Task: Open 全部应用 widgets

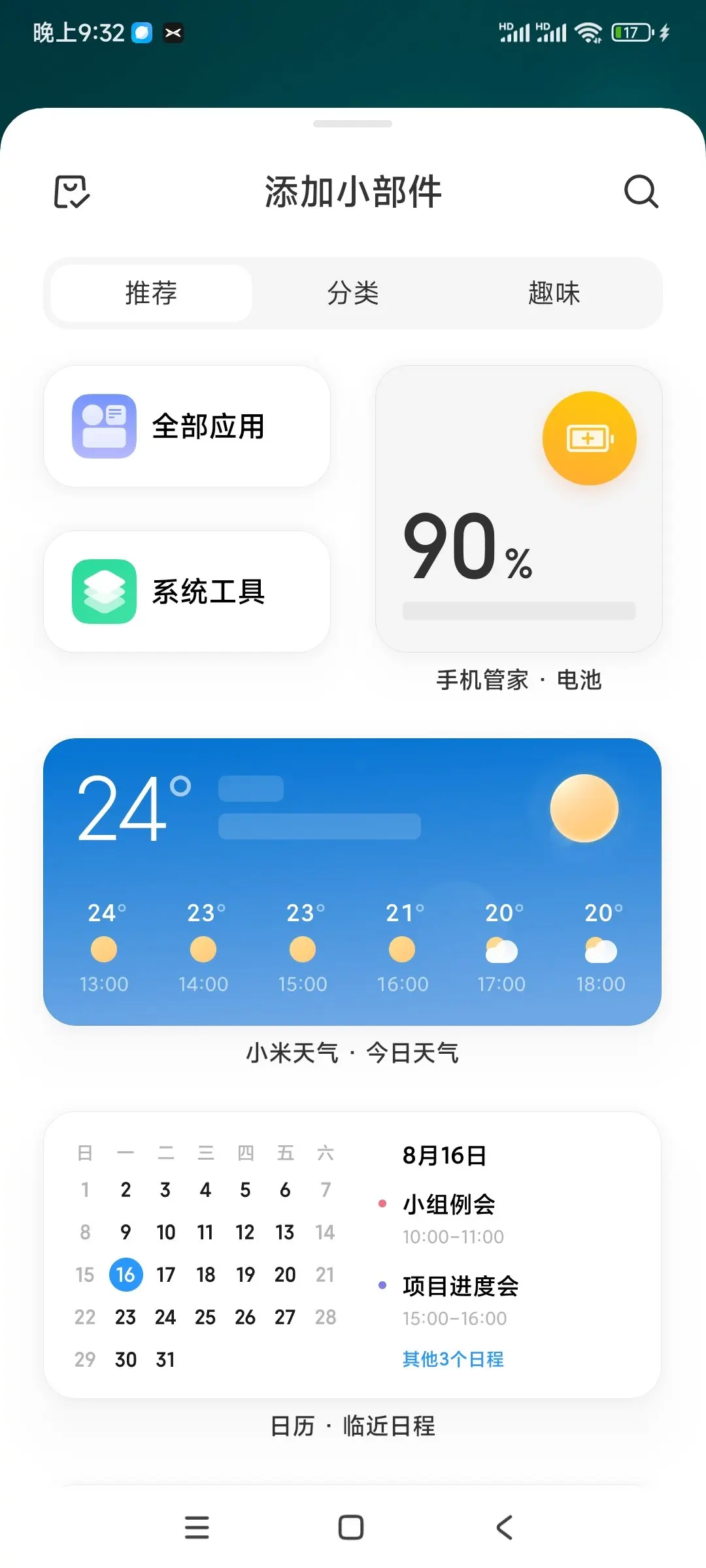Action: (187, 426)
